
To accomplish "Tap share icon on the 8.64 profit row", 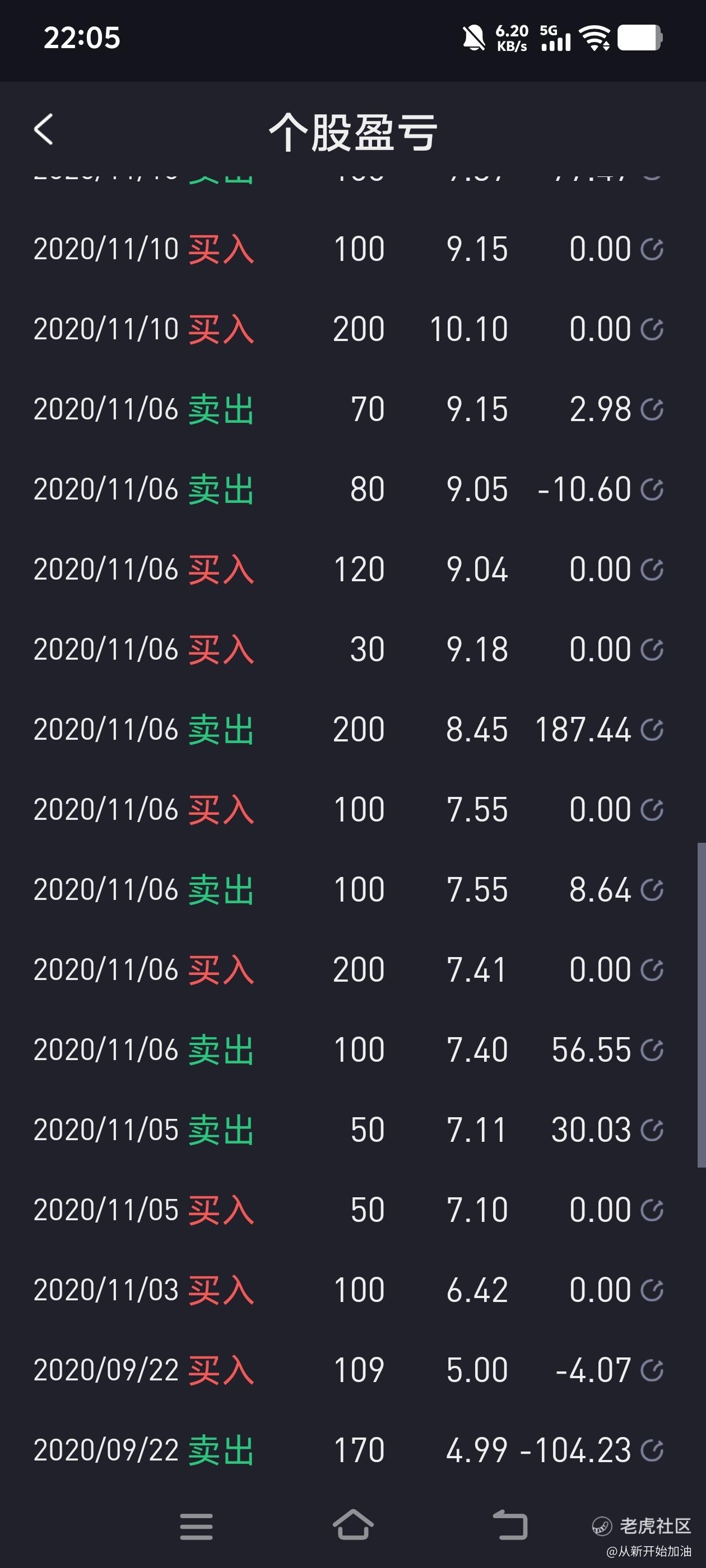I will coord(652,890).
